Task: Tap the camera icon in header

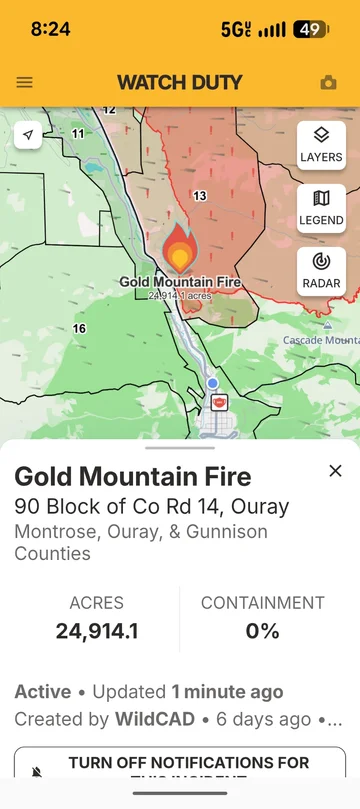Action: pyautogui.click(x=329, y=83)
